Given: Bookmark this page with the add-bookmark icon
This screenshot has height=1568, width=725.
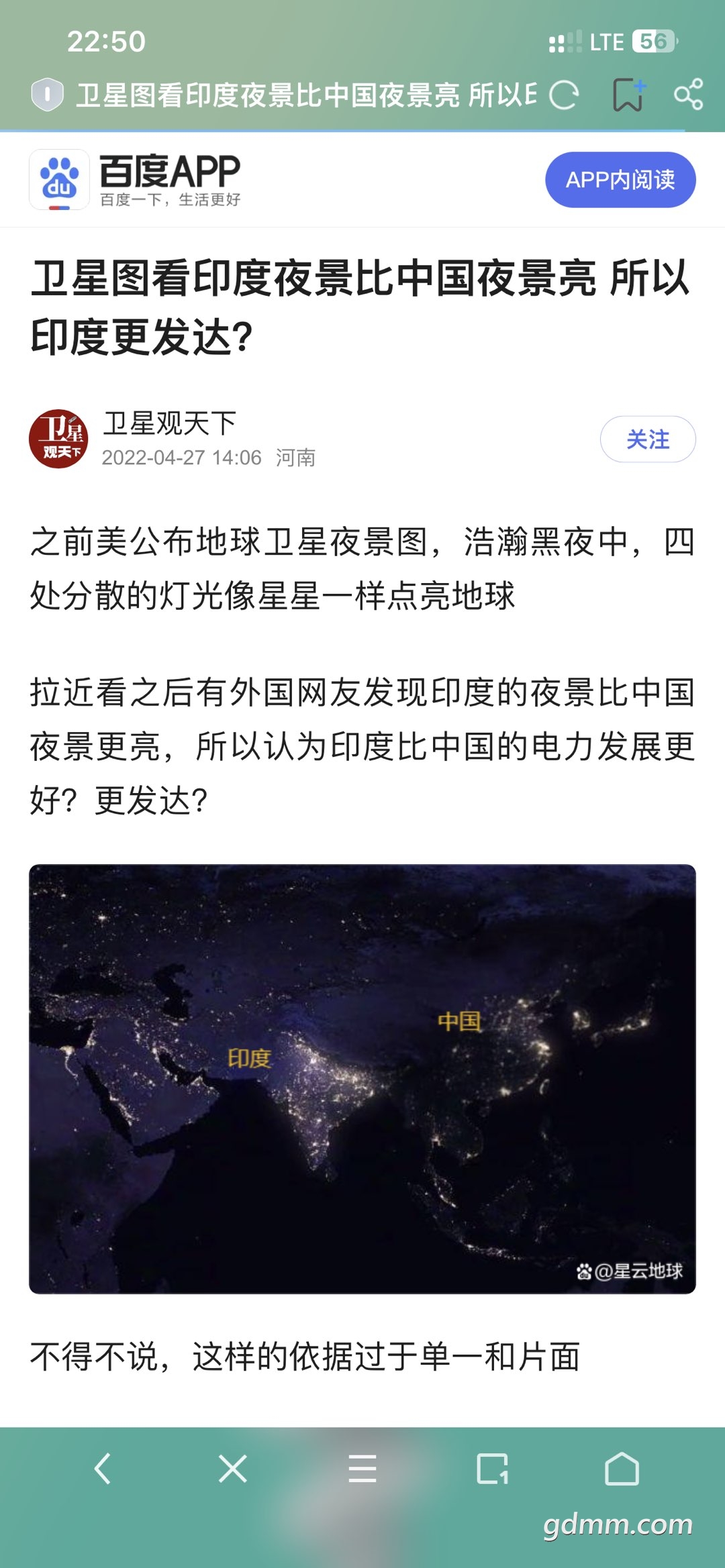Looking at the screenshot, I should 629,95.
